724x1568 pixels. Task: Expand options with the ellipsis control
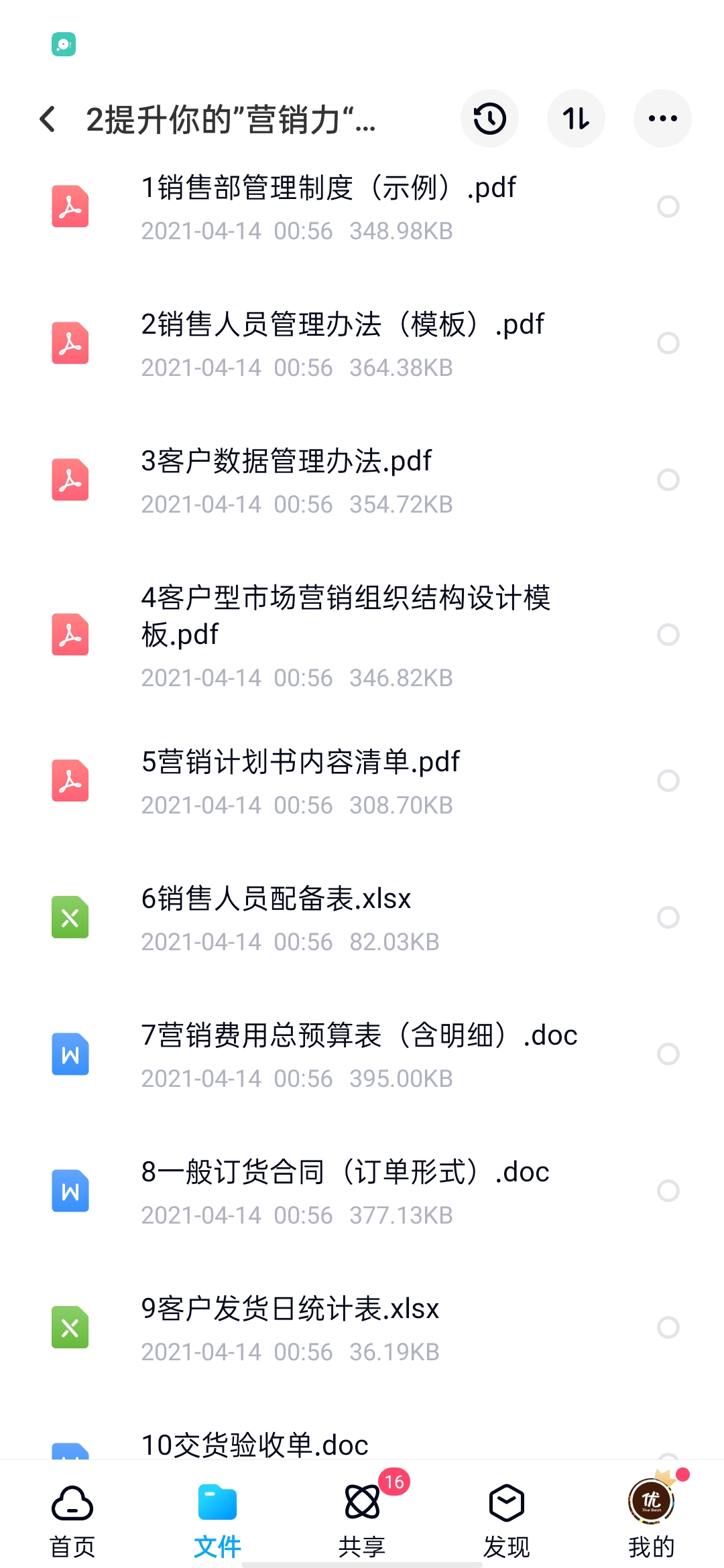coord(662,118)
